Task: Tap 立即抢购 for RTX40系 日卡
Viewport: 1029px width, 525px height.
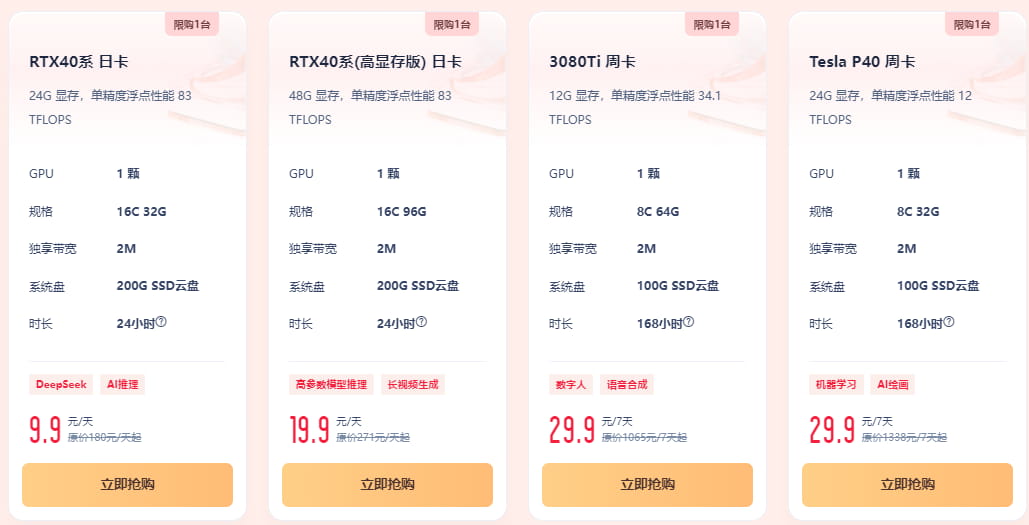Action: [x=127, y=484]
